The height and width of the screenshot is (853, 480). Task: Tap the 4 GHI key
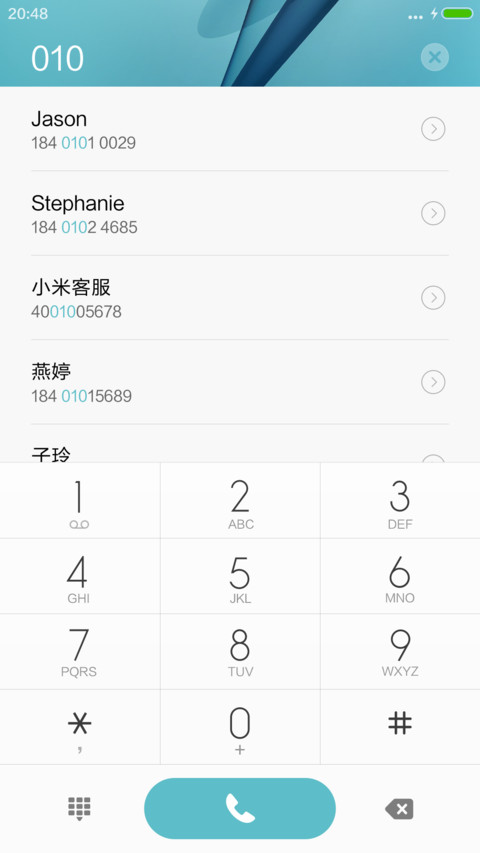pos(79,576)
